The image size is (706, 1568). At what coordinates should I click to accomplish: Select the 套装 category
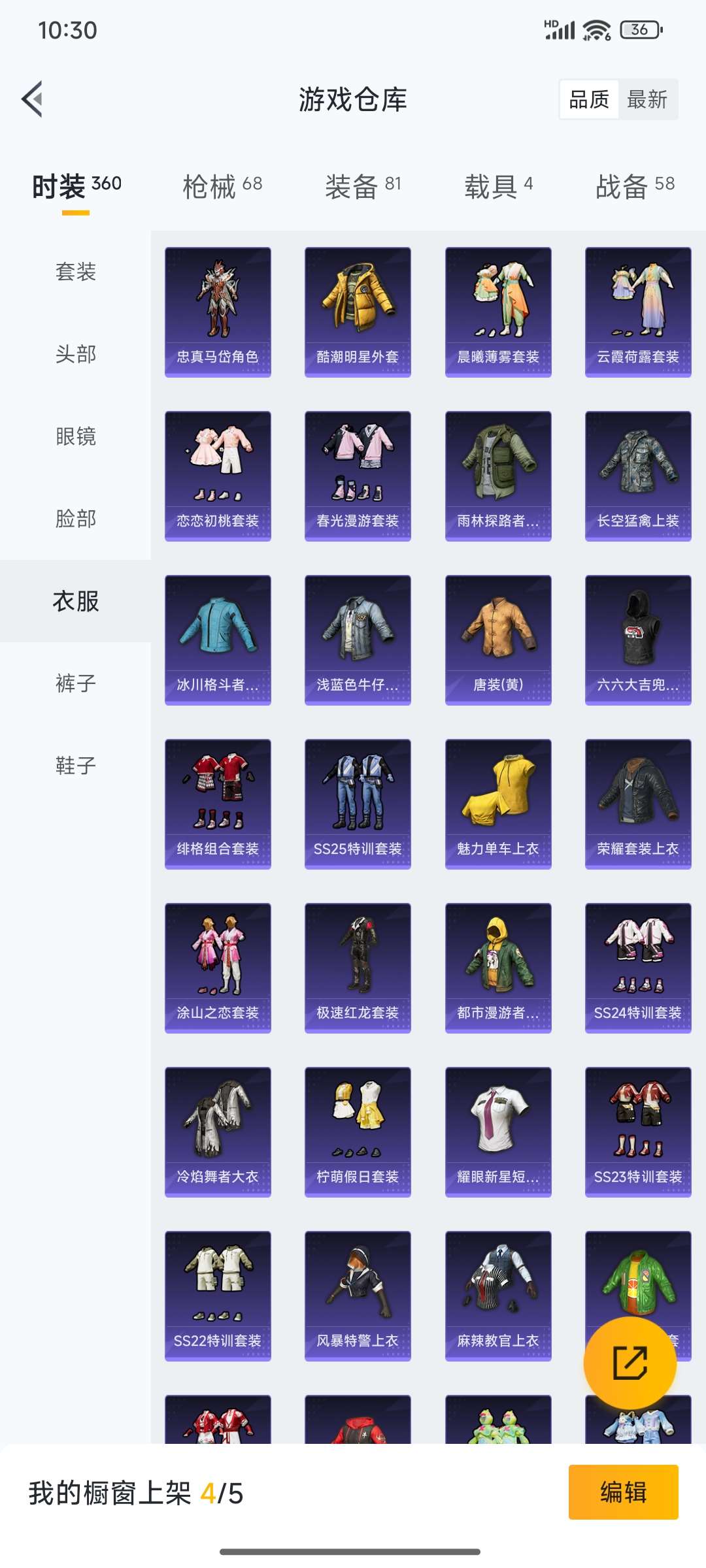76,271
